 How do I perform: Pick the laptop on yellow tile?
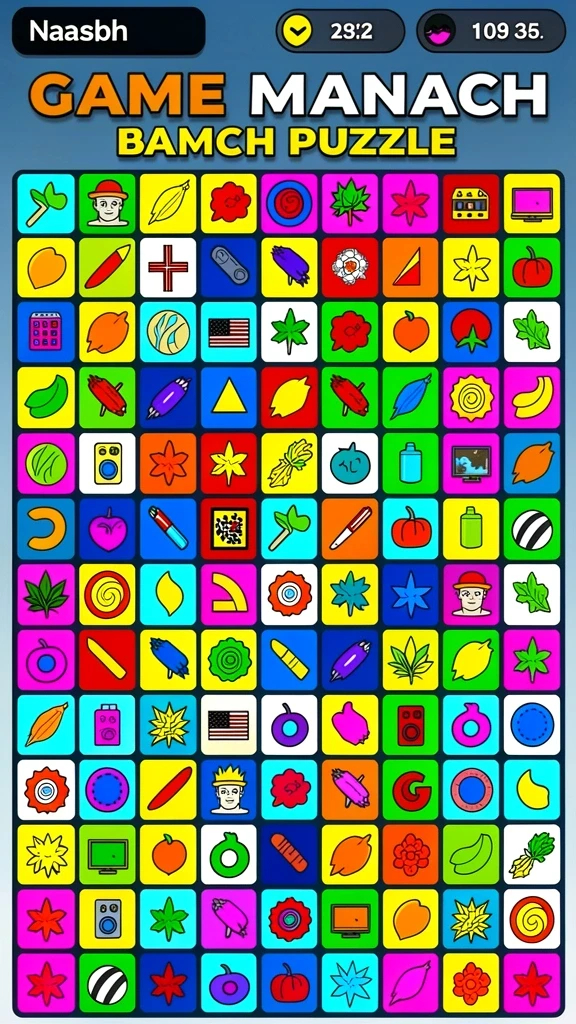[x=532, y=202]
